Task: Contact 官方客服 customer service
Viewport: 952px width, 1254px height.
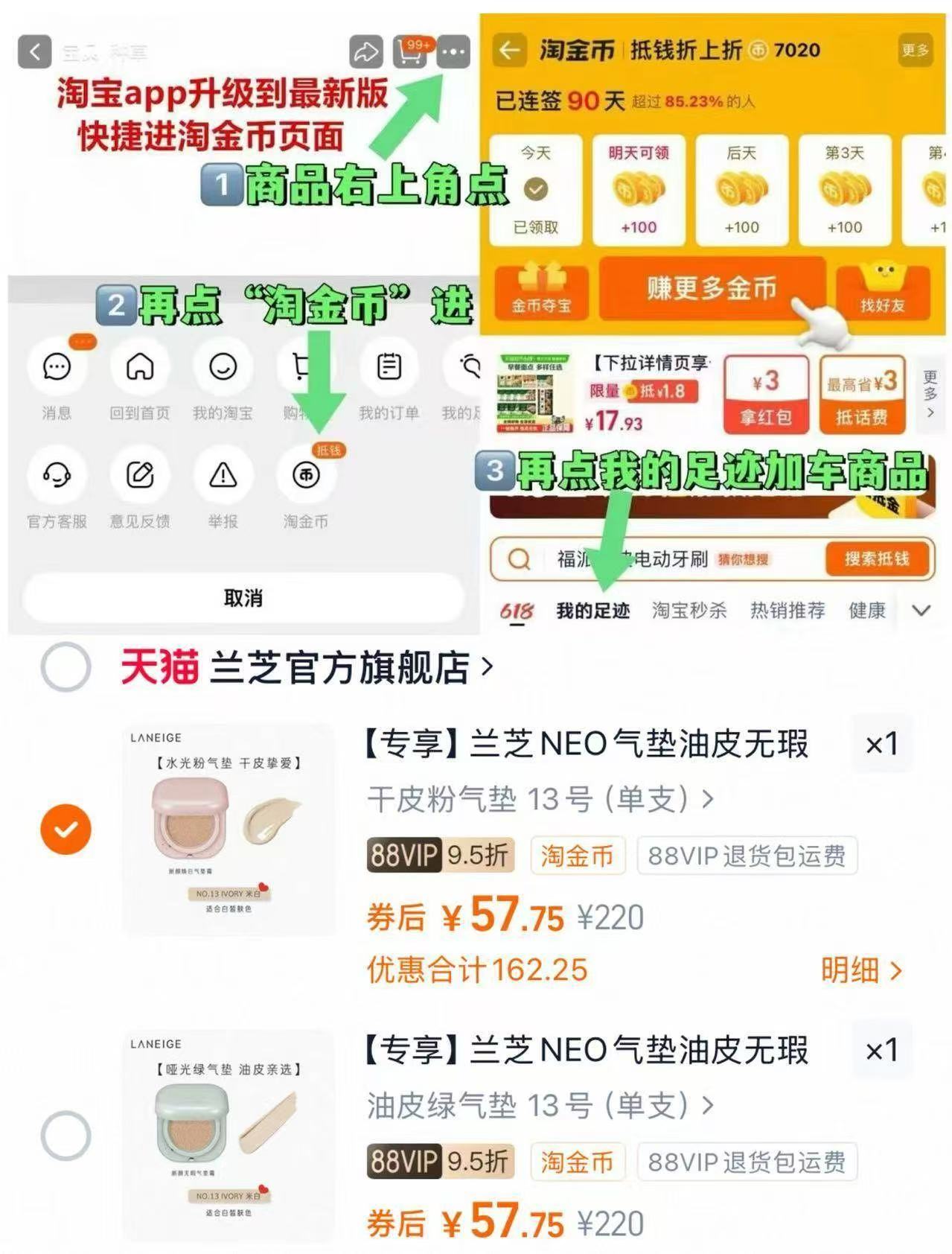Action: click(x=56, y=476)
